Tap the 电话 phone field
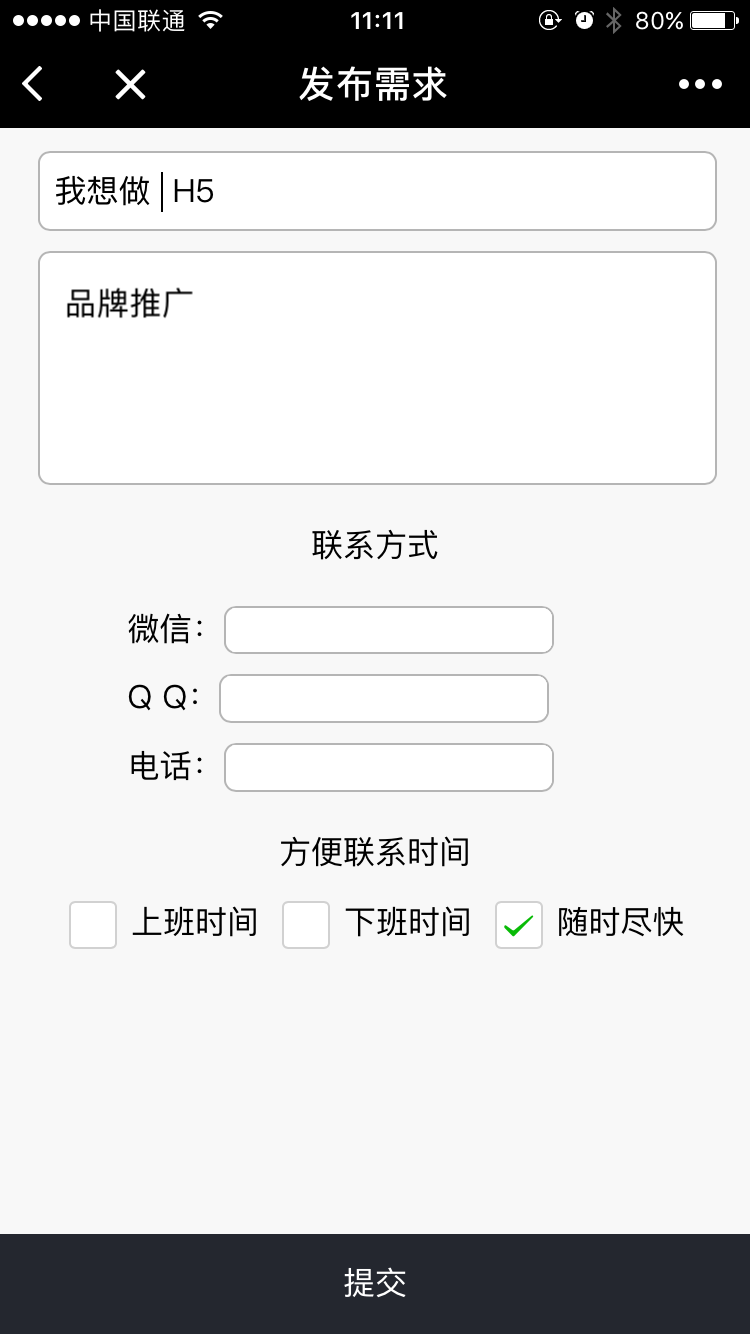 pos(388,767)
